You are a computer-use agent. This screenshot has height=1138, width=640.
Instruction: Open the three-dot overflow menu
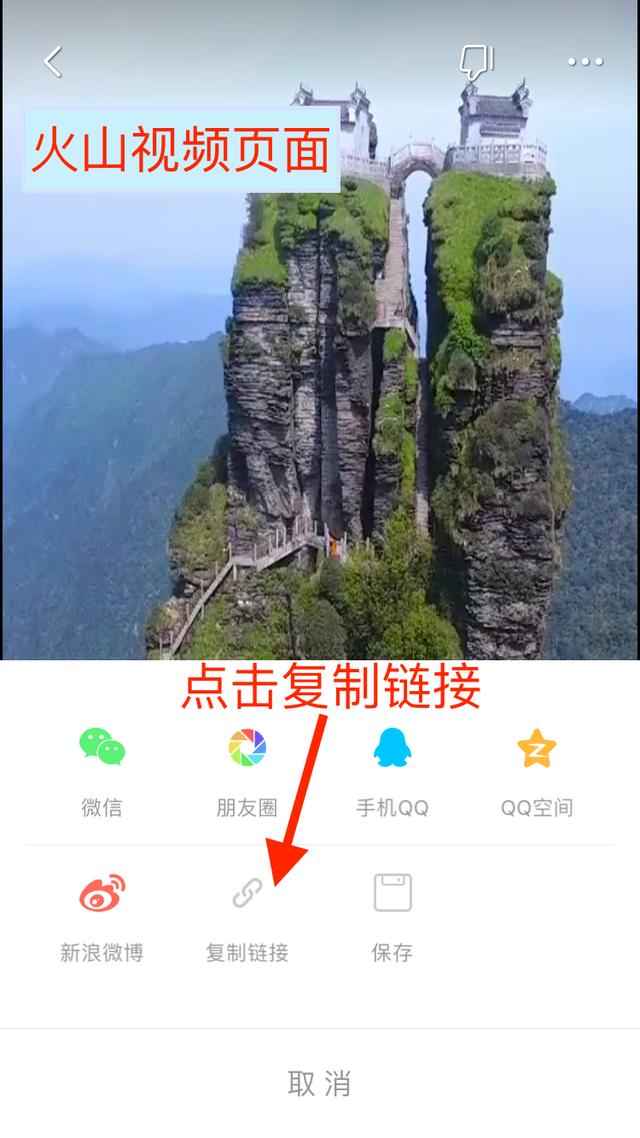click(x=585, y=62)
